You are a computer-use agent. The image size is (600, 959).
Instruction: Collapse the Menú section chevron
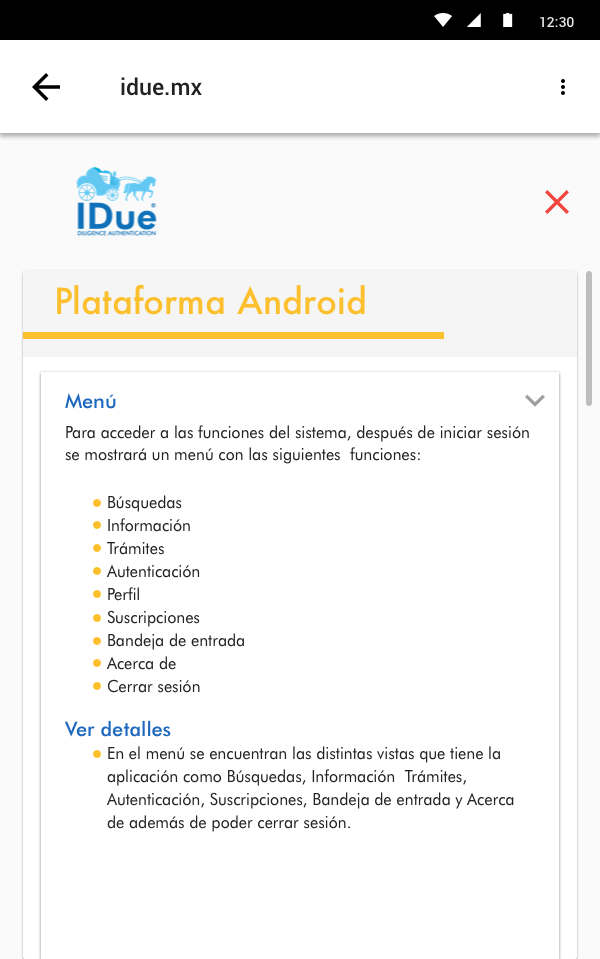tap(535, 401)
